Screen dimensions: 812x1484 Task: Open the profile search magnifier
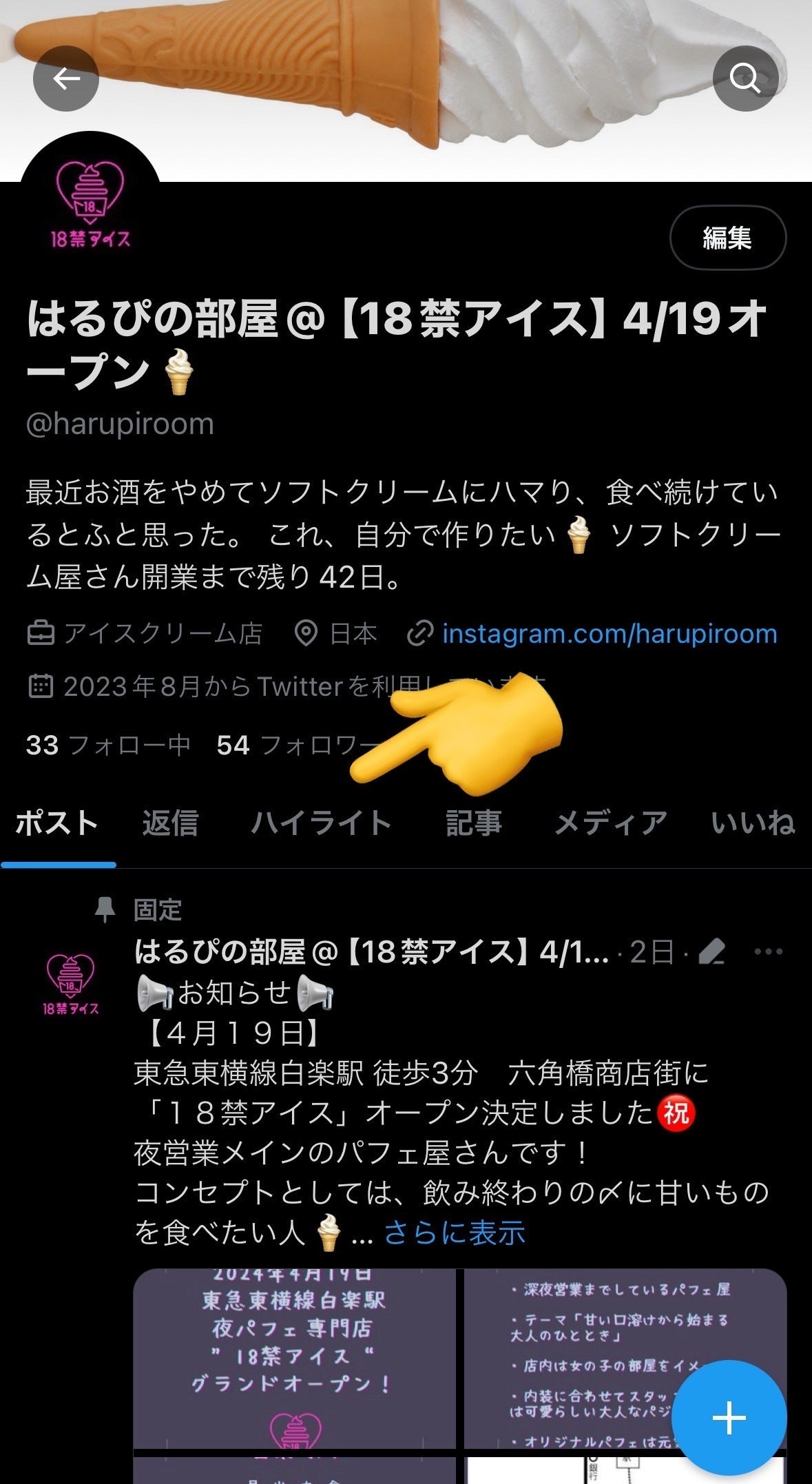coord(745,79)
